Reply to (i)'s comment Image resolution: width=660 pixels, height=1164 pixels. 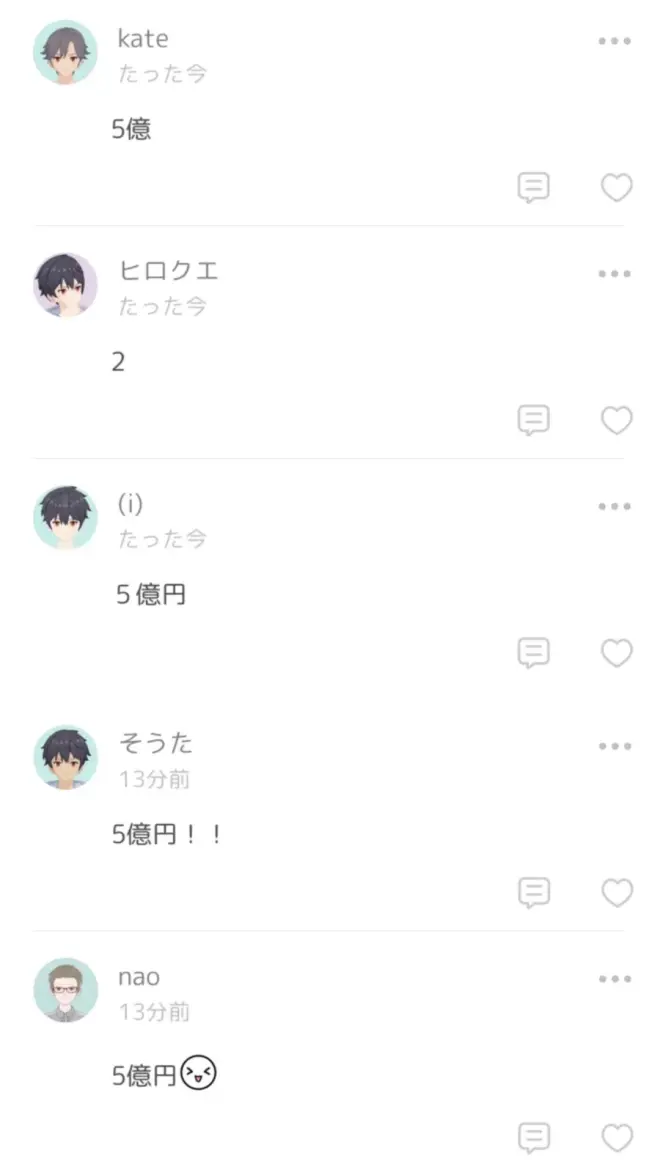533,653
